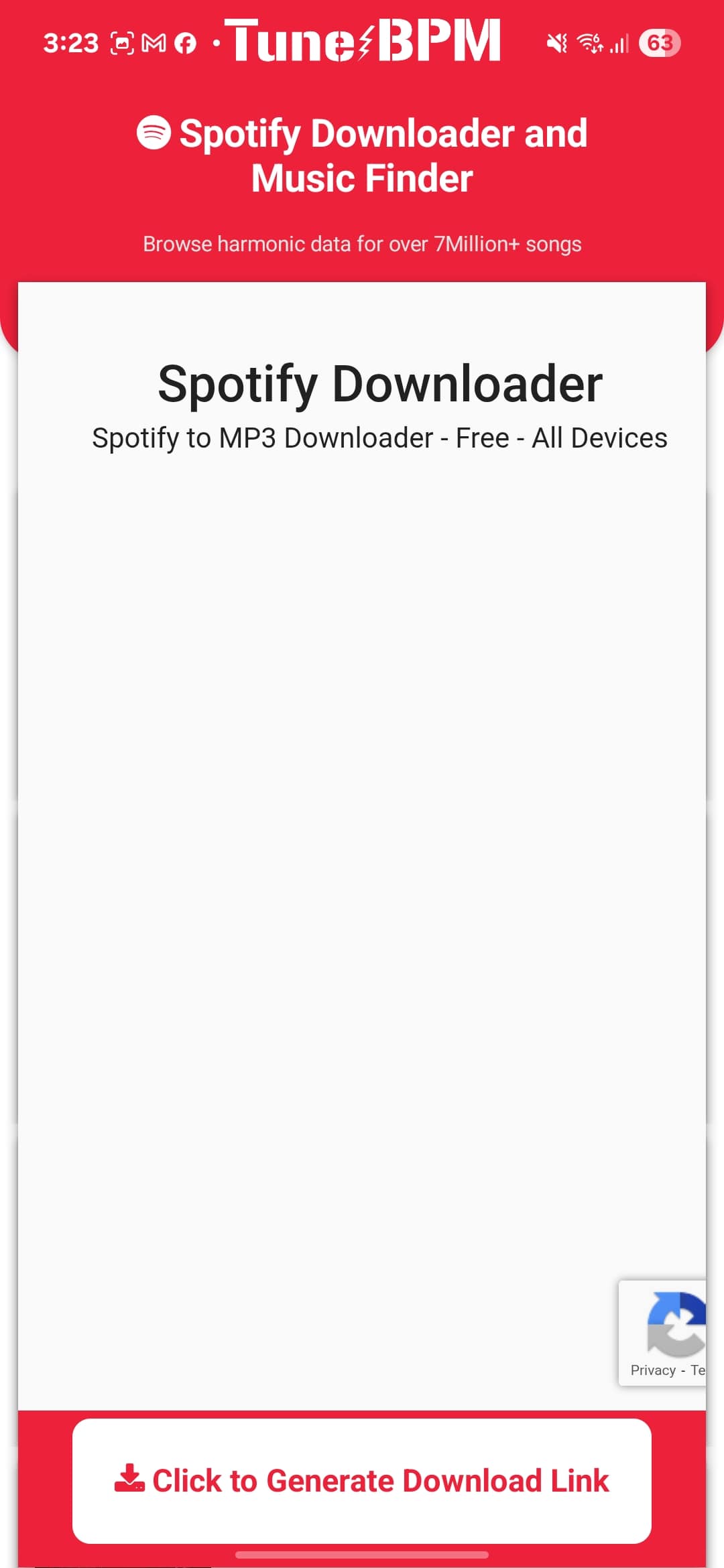The width and height of the screenshot is (724, 1568).
Task: Click the MP3 Downloader subtitle text
Action: 379,437
